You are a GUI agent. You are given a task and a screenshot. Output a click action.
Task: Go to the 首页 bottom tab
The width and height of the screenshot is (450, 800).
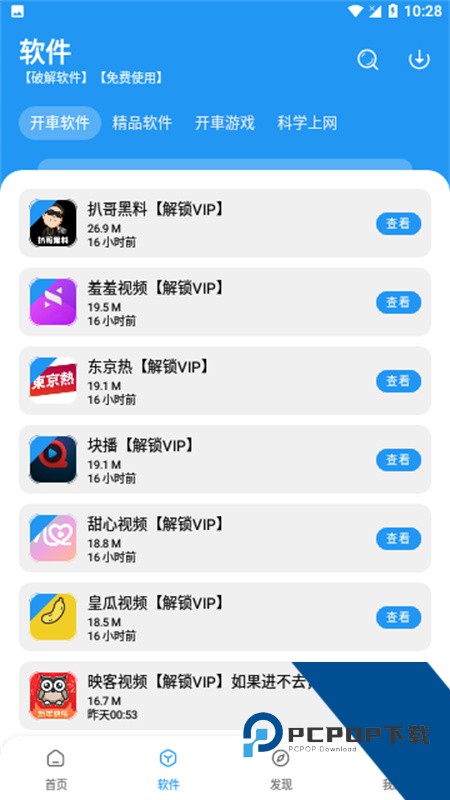pyautogui.click(x=56, y=770)
